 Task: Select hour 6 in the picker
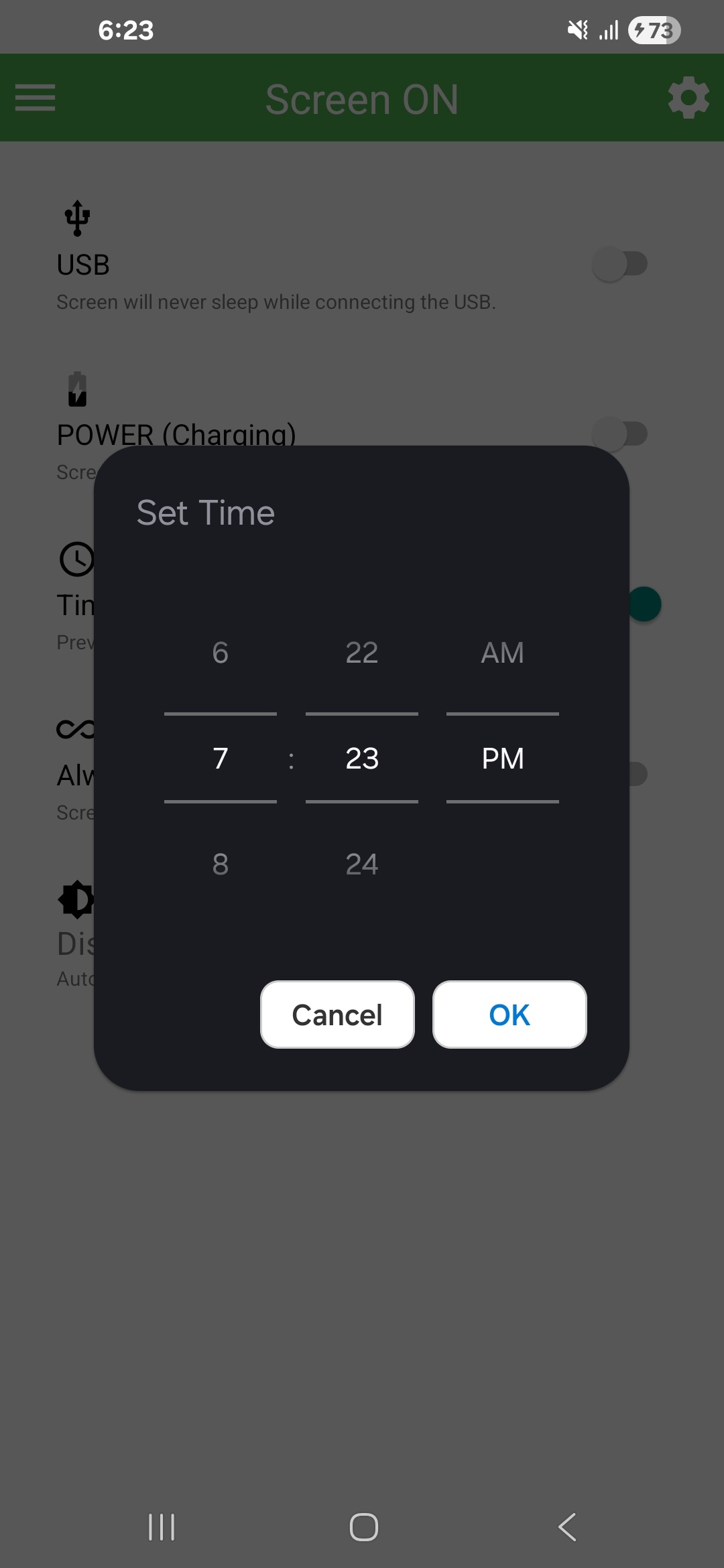point(220,652)
